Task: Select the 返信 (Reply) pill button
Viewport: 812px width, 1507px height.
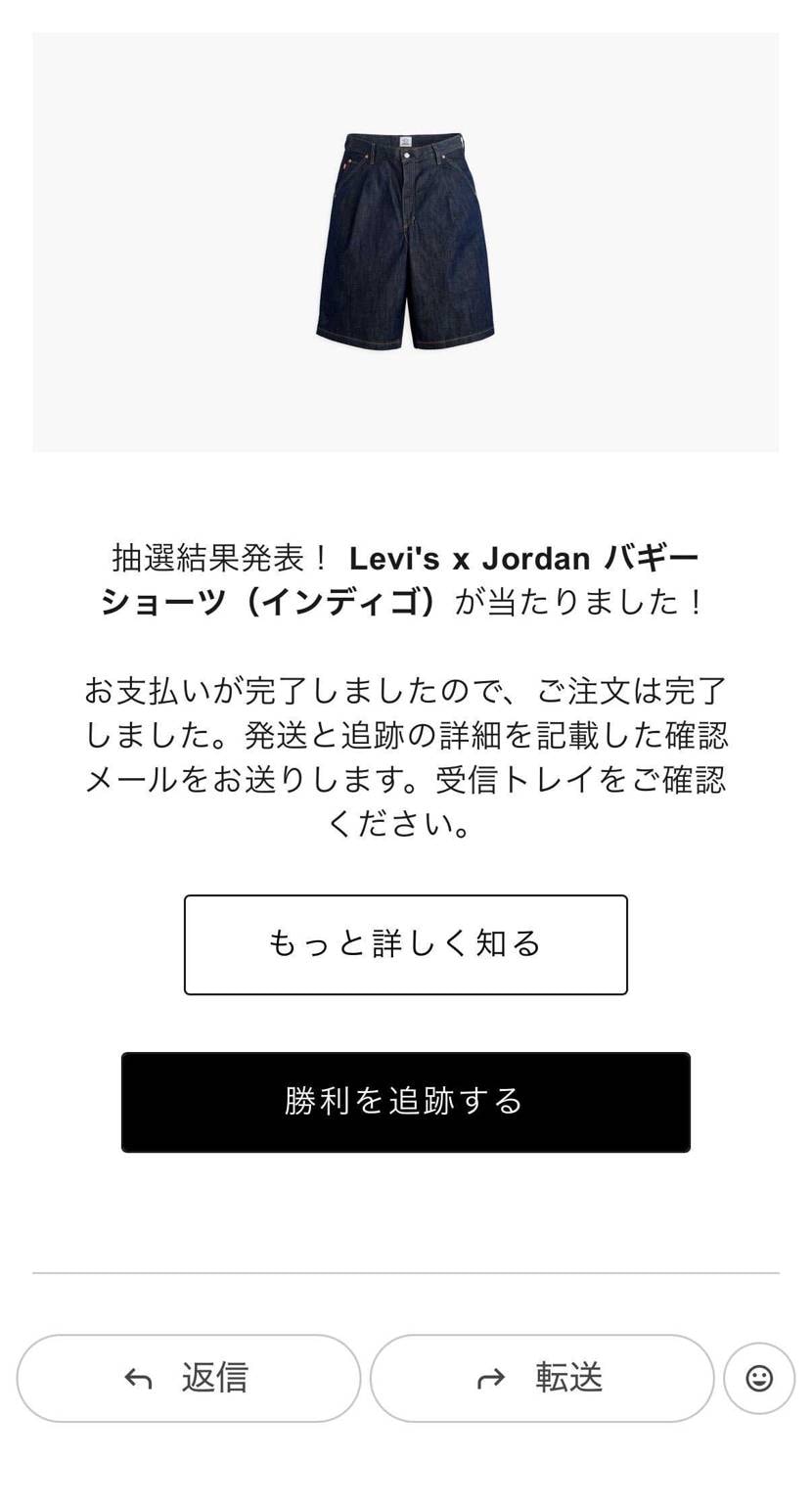Action: [188, 1378]
